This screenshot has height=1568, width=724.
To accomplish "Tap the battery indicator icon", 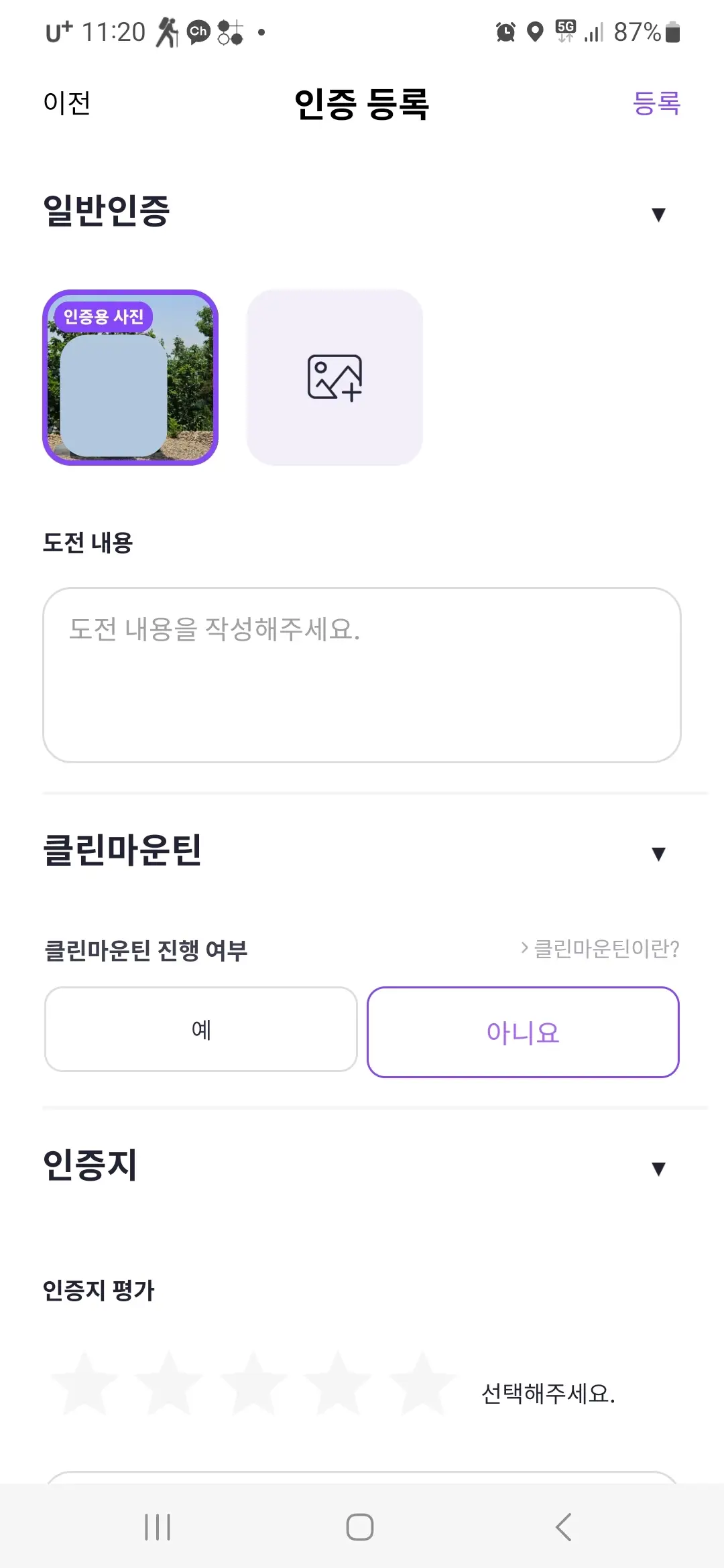I will click(x=670, y=31).
